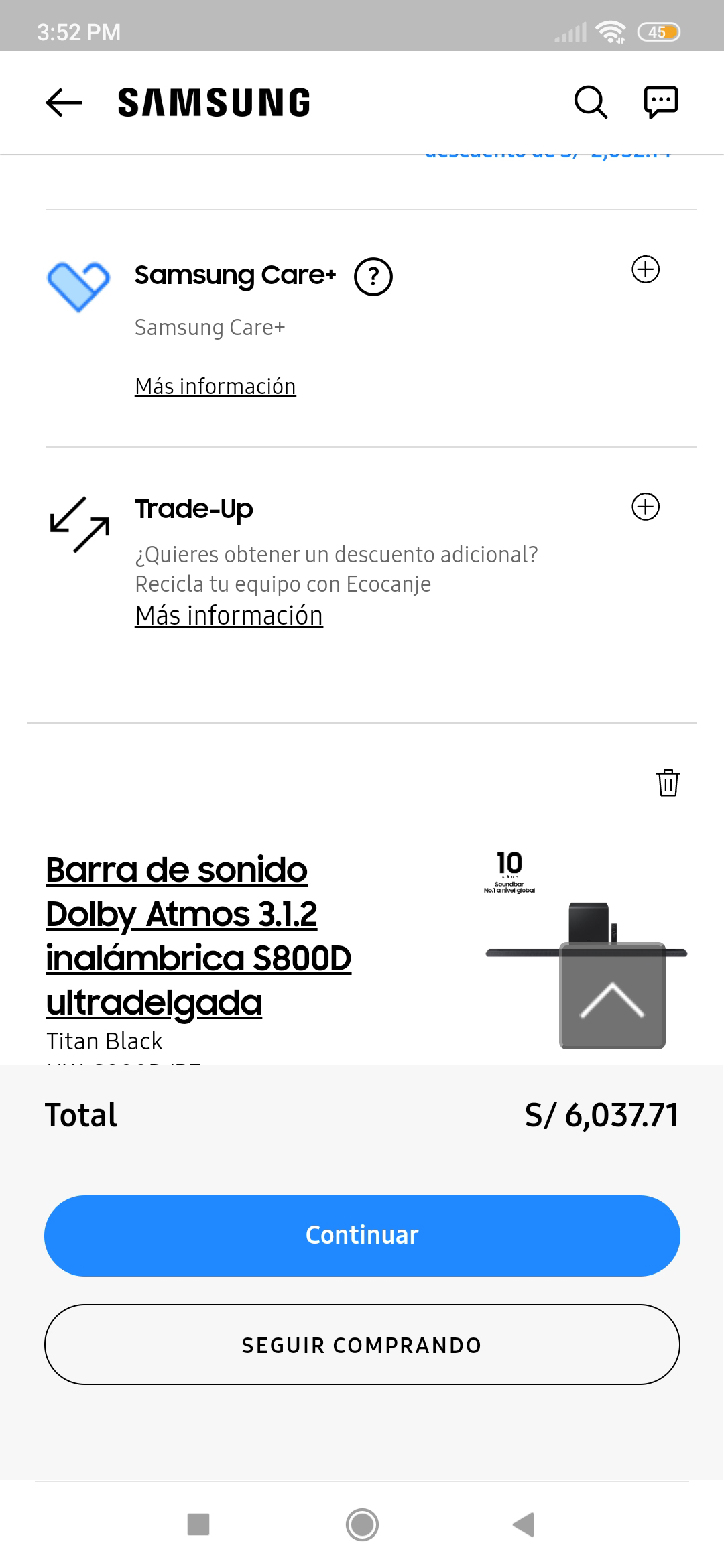
Task: Open the Samsung Care+ help question mark
Action: click(x=373, y=277)
